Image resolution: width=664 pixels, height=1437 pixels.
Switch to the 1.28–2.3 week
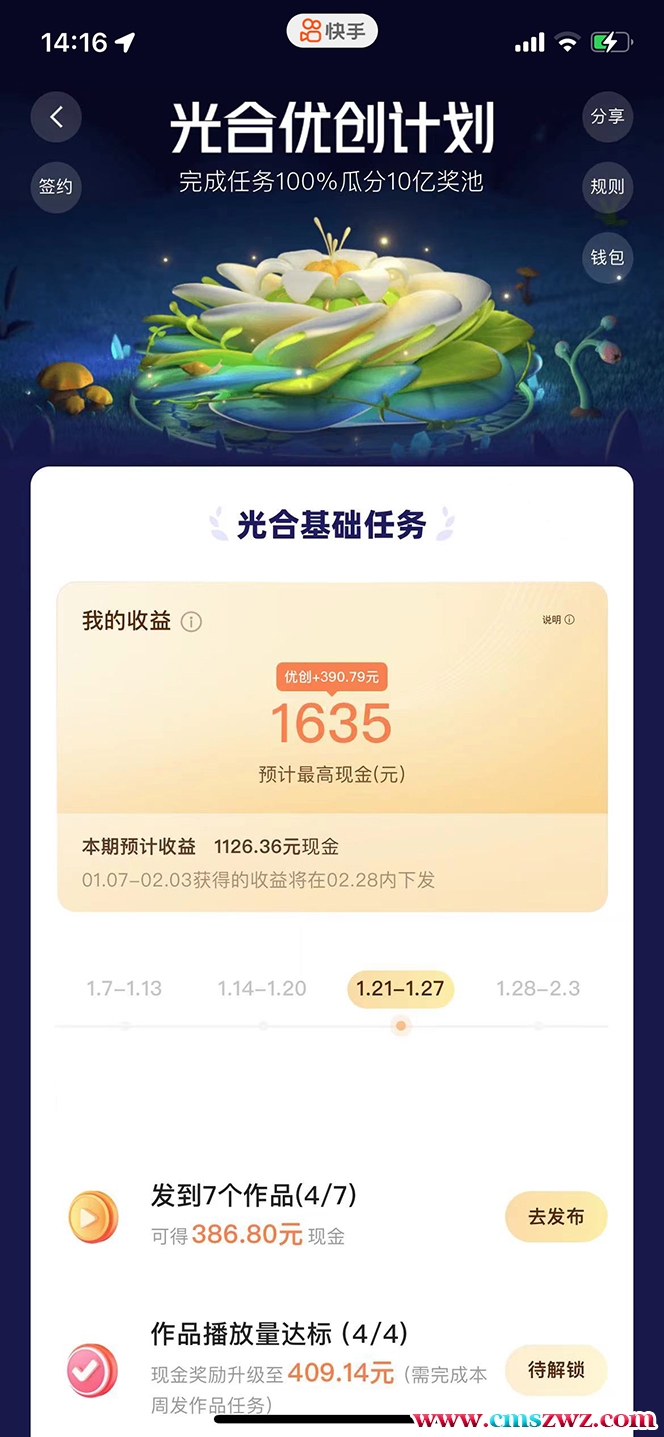[x=538, y=989]
